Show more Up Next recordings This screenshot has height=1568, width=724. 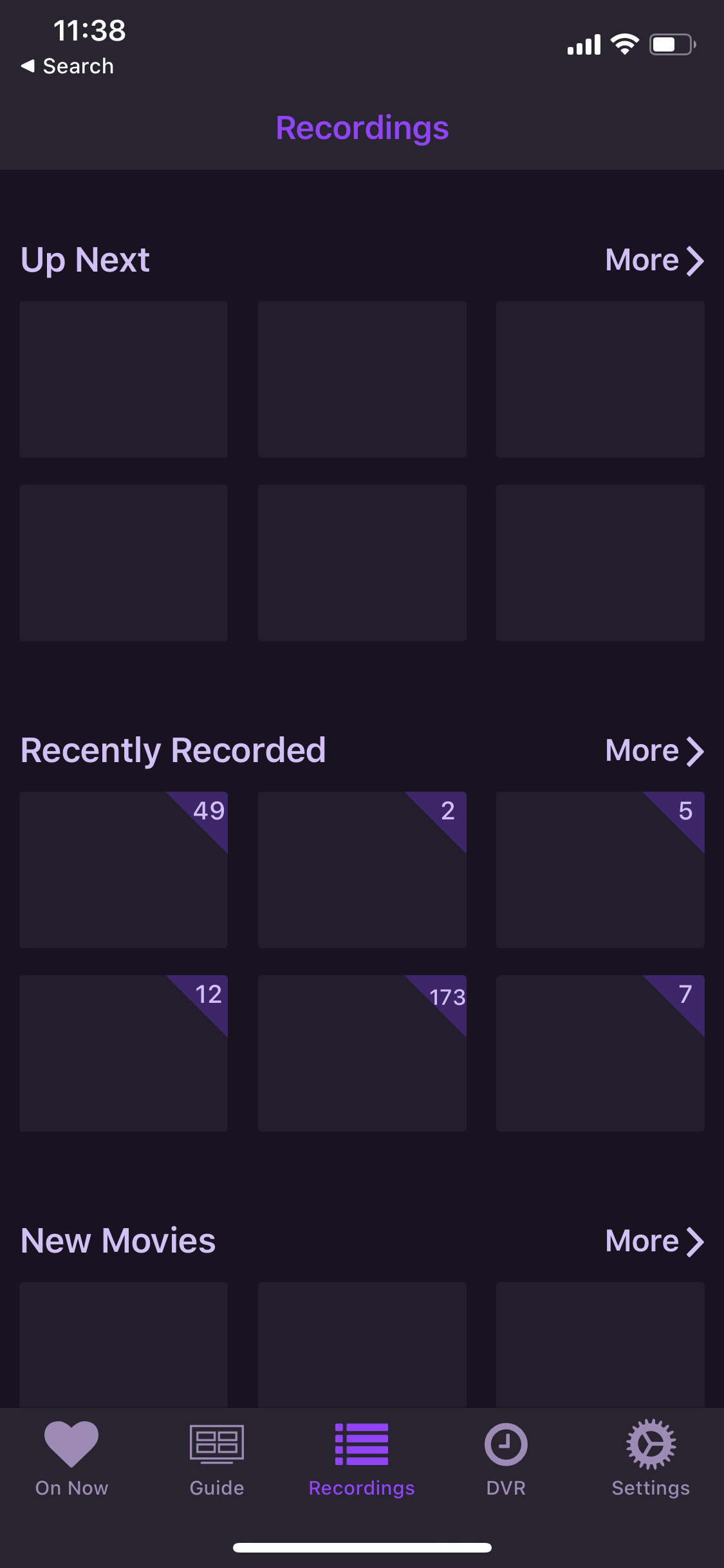point(654,261)
